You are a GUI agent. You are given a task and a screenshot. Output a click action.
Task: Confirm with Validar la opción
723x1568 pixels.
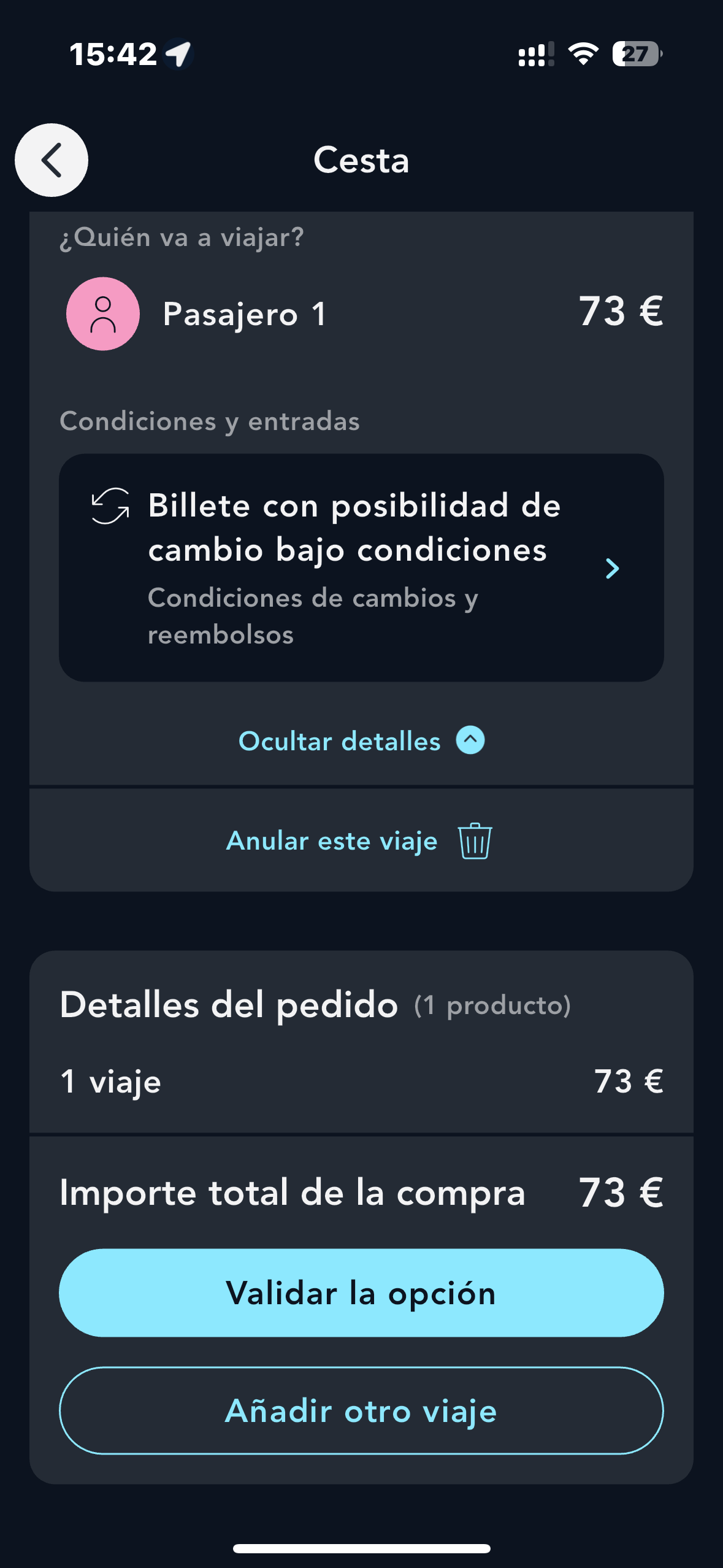pyautogui.click(x=361, y=1293)
